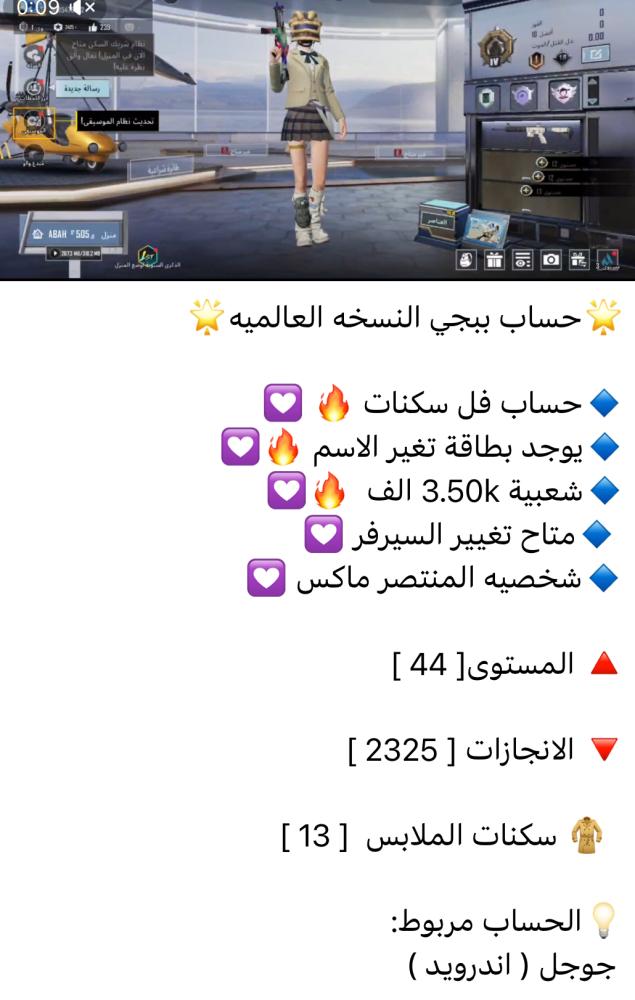This screenshot has width=635, height=1000.
Task: Open the PUBG account video fullscreen
Action: (x=317, y=140)
